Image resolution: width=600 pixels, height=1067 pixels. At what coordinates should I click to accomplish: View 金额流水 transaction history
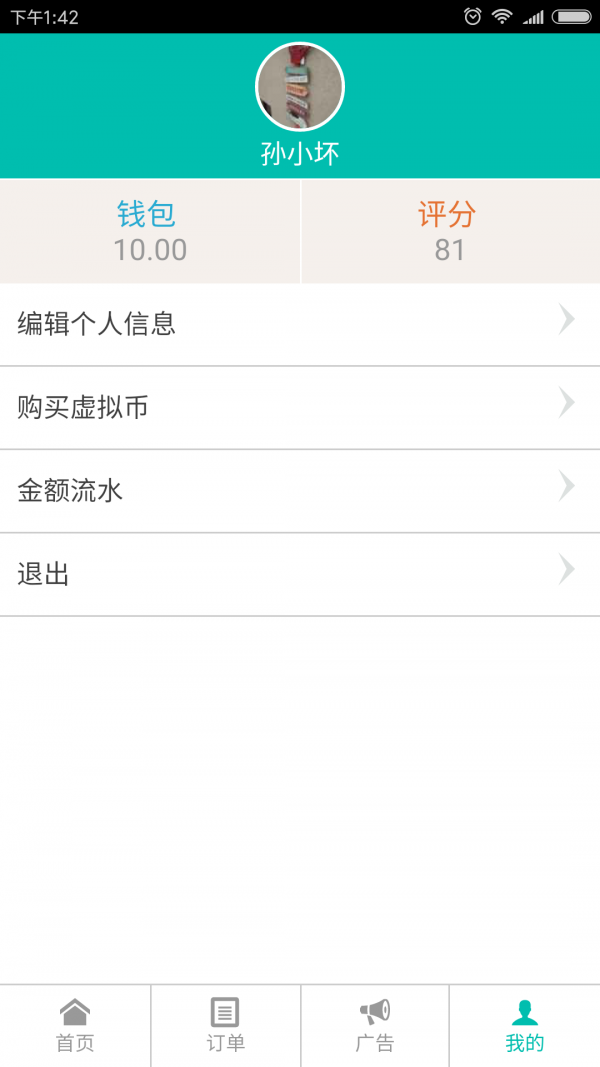click(x=300, y=490)
